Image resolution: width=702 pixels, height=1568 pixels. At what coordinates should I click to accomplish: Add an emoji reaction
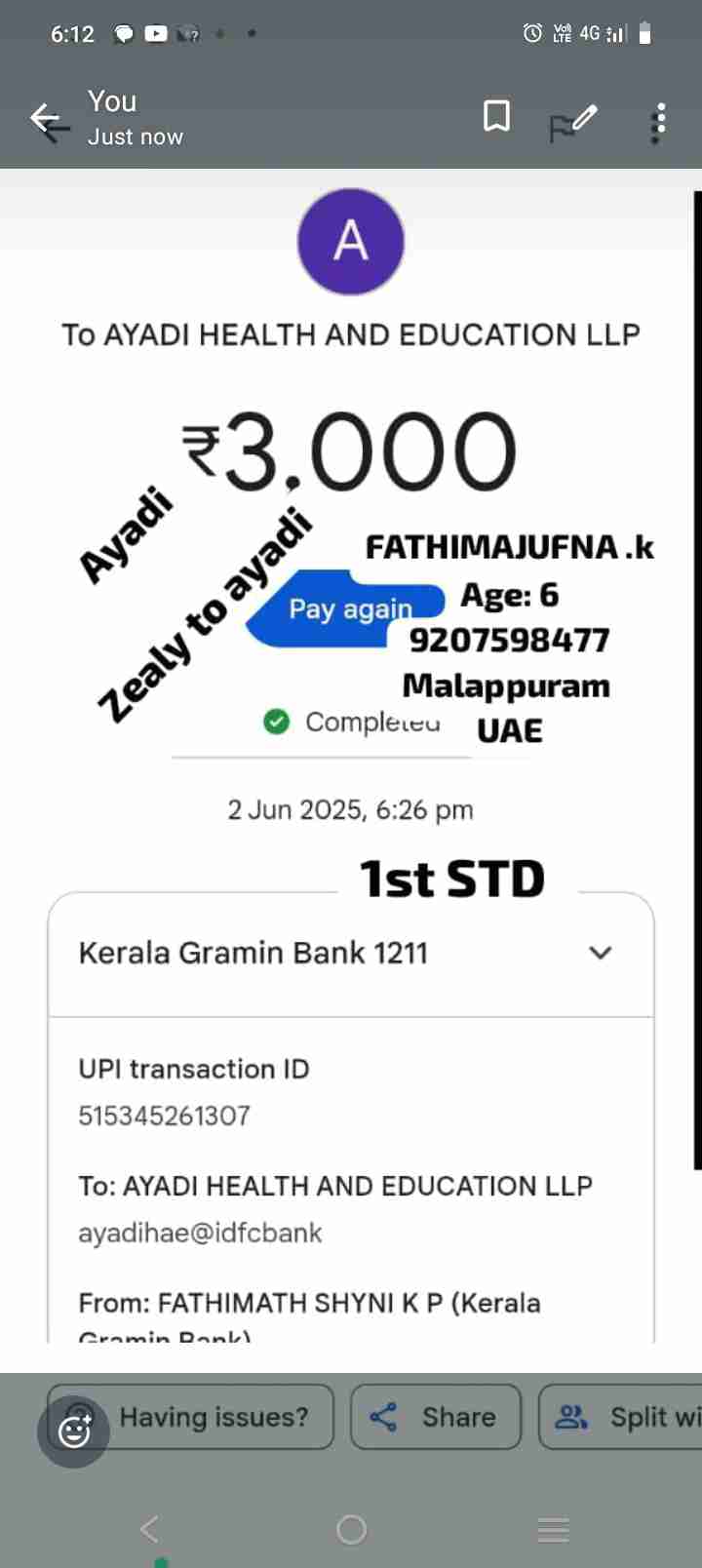(73, 1431)
